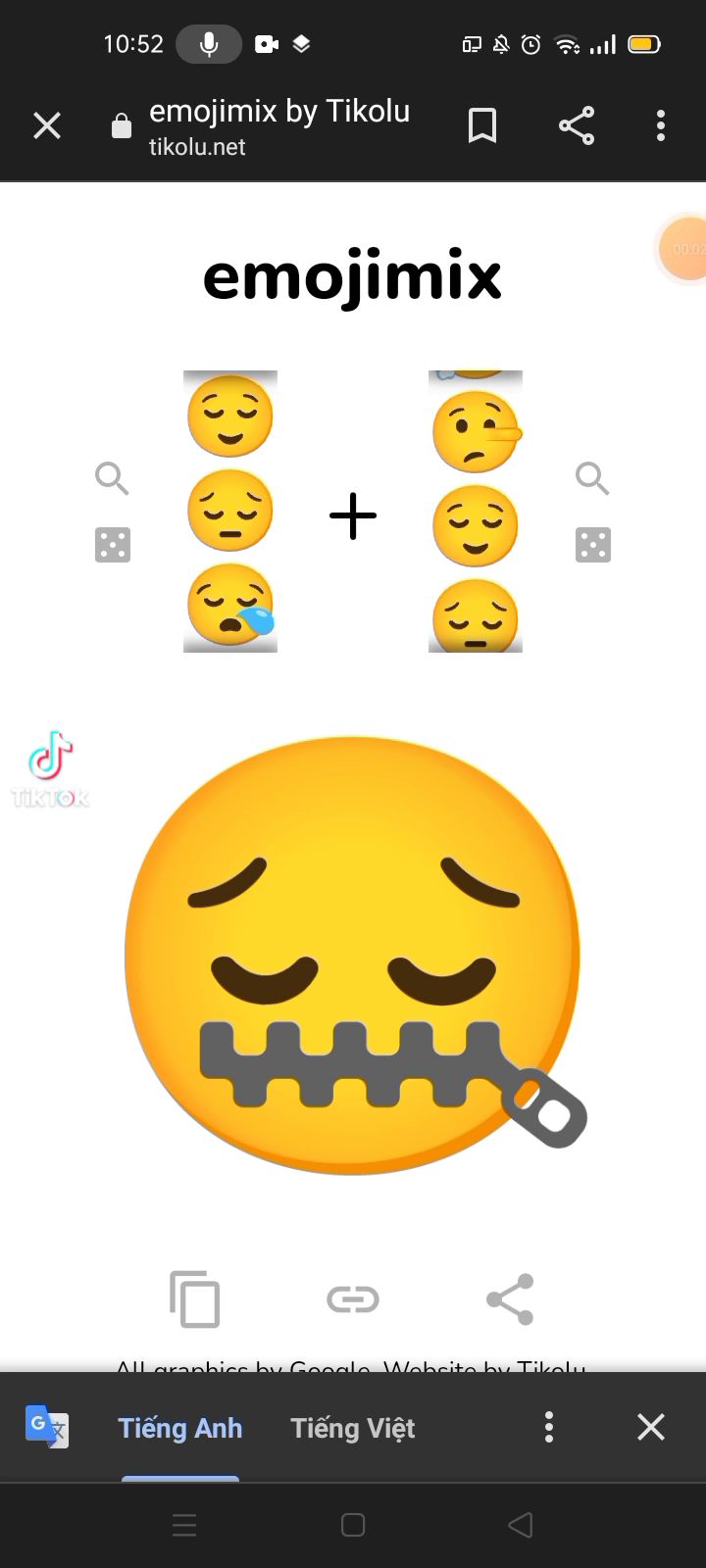Image resolution: width=706 pixels, height=1568 pixels.
Task: Share the mixed emoji result
Action: point(511,1299)
